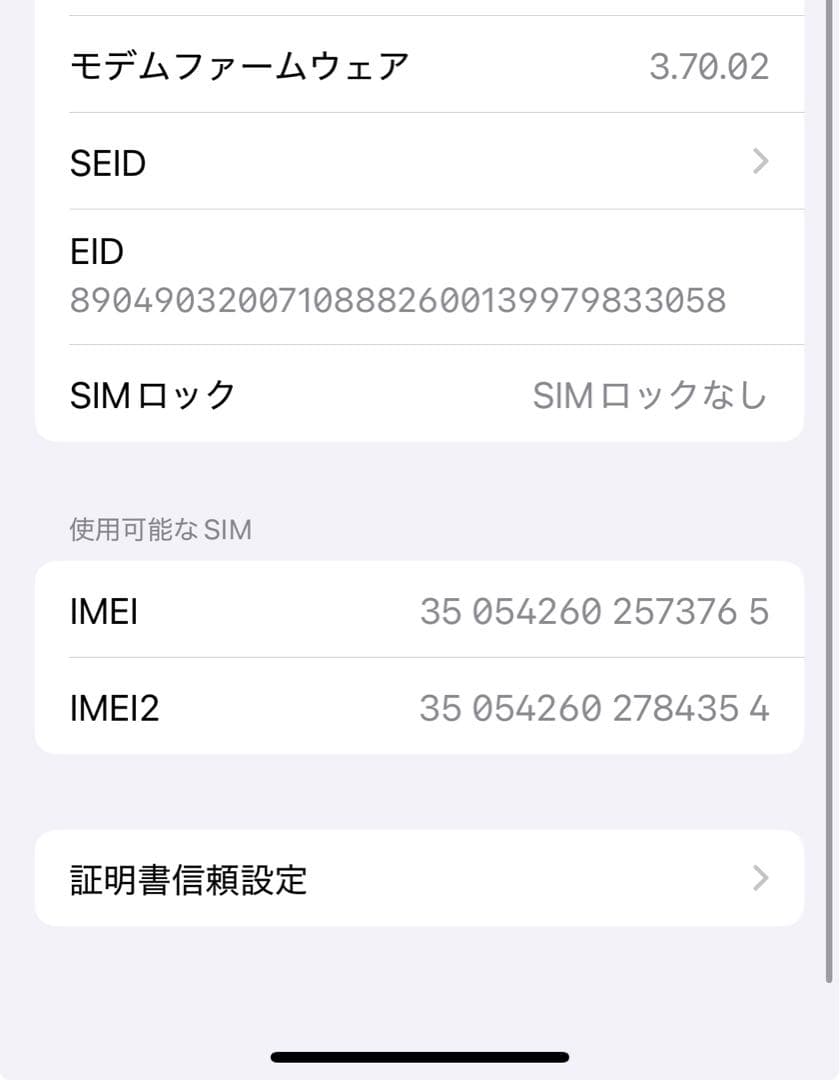Open the EID information row

click(x=420, y=275)
